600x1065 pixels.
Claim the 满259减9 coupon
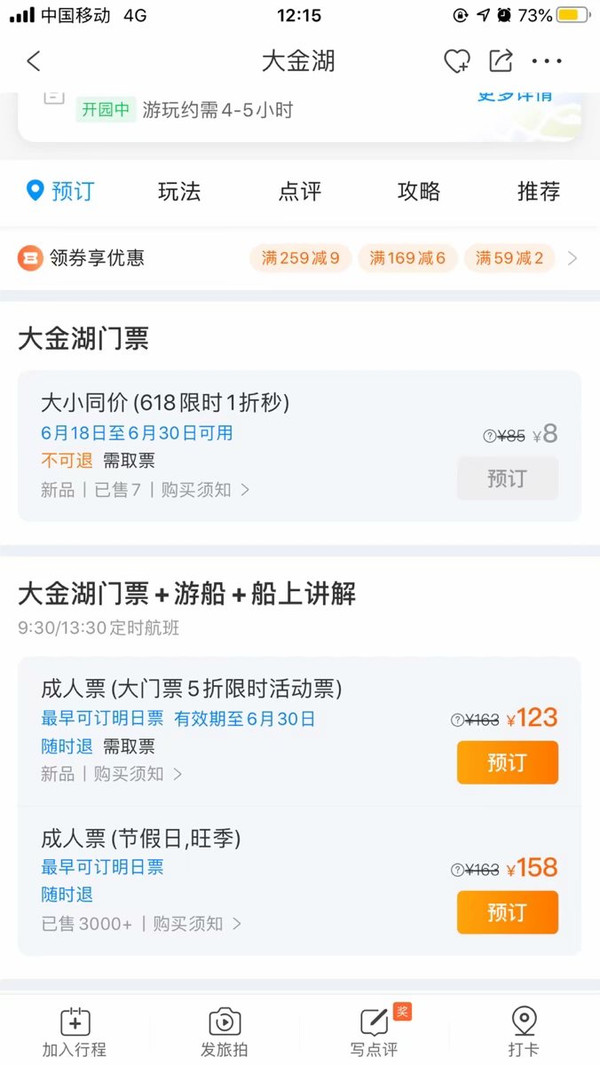pos(300,258)
